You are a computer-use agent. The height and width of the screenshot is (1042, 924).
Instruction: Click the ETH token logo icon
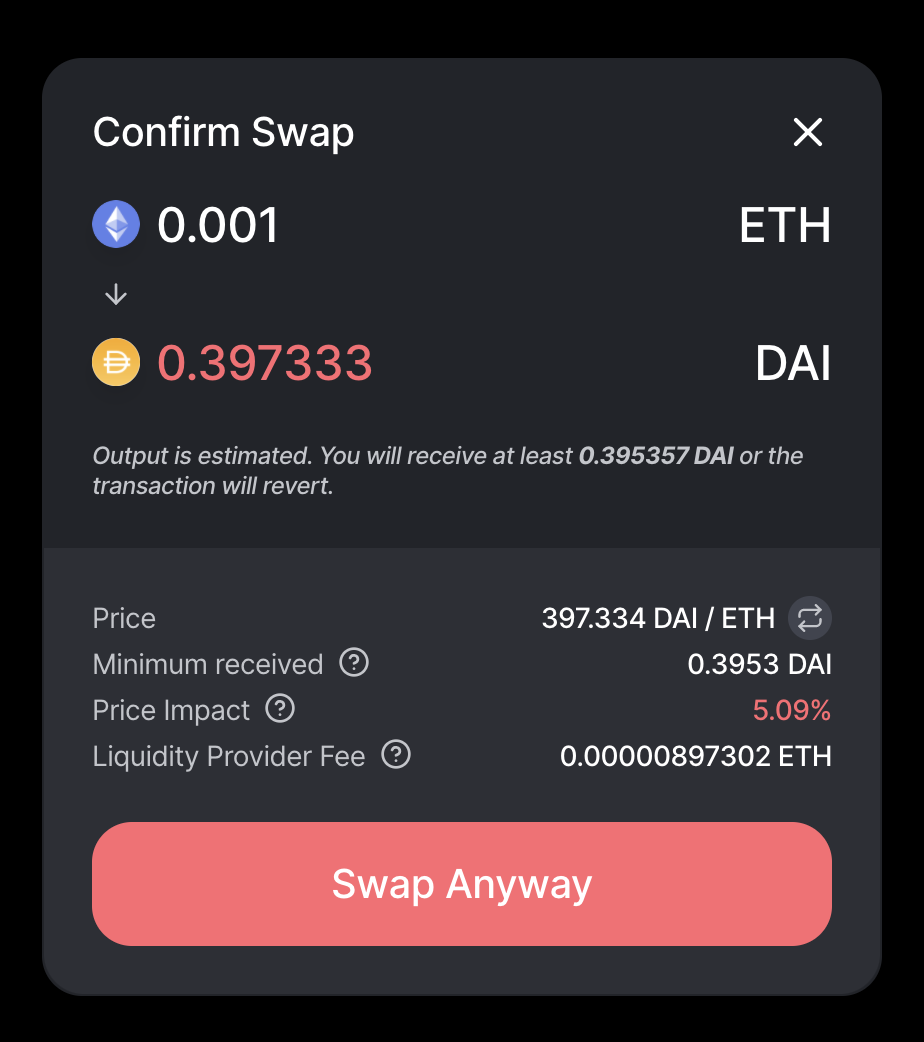[x=115, y=224]
